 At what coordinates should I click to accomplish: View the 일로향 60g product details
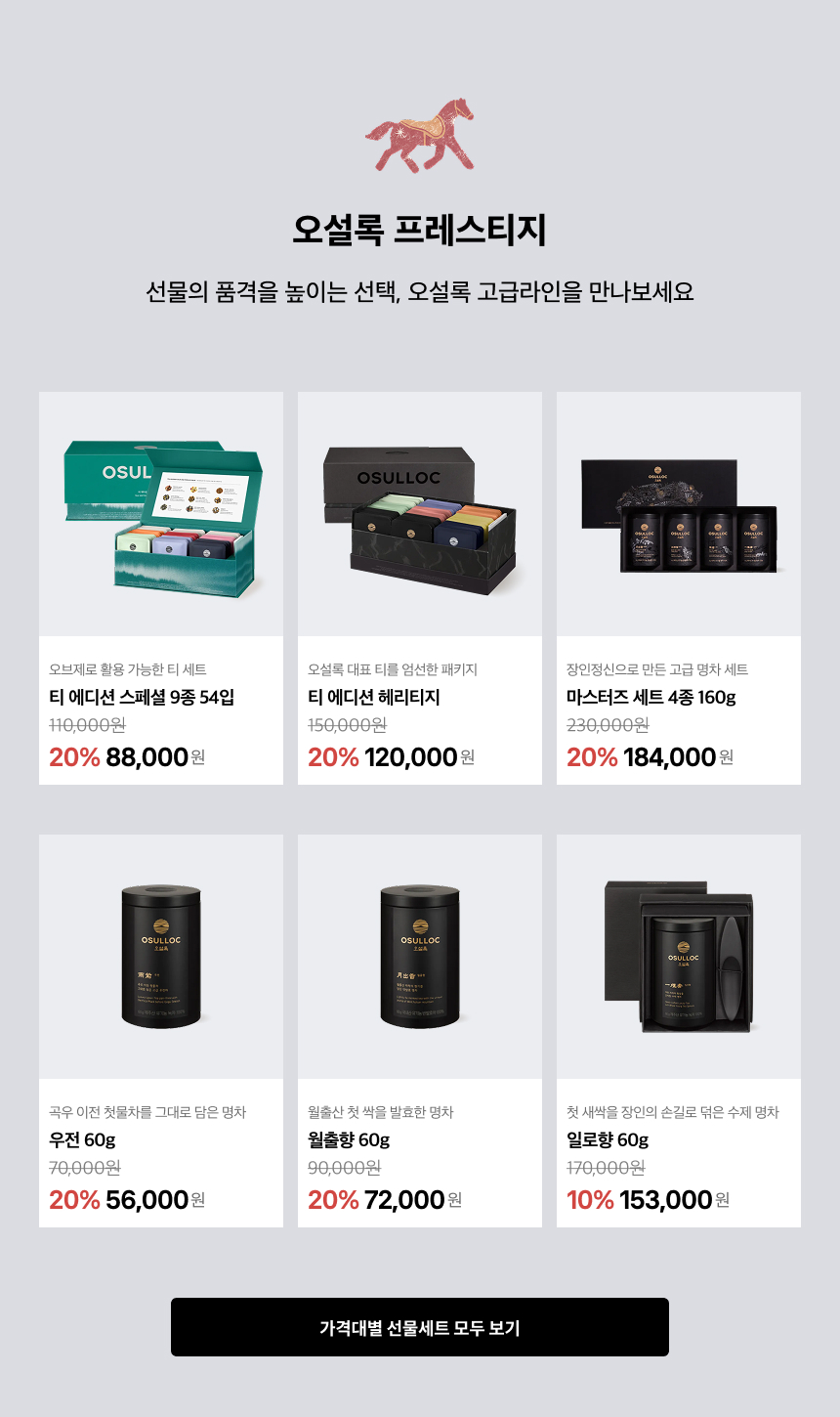click(x=679, y=1030)
